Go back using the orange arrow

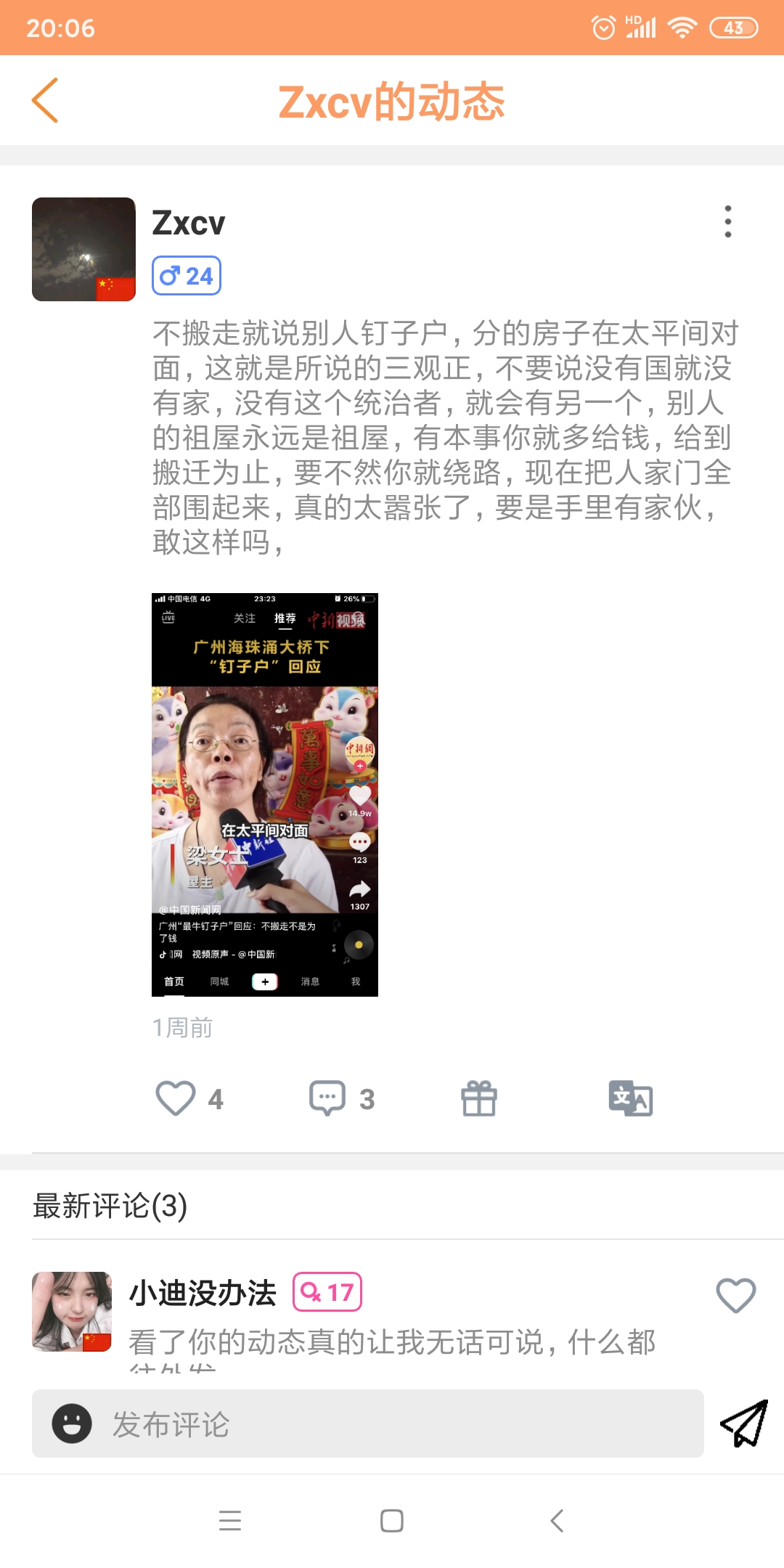(45, 100)
